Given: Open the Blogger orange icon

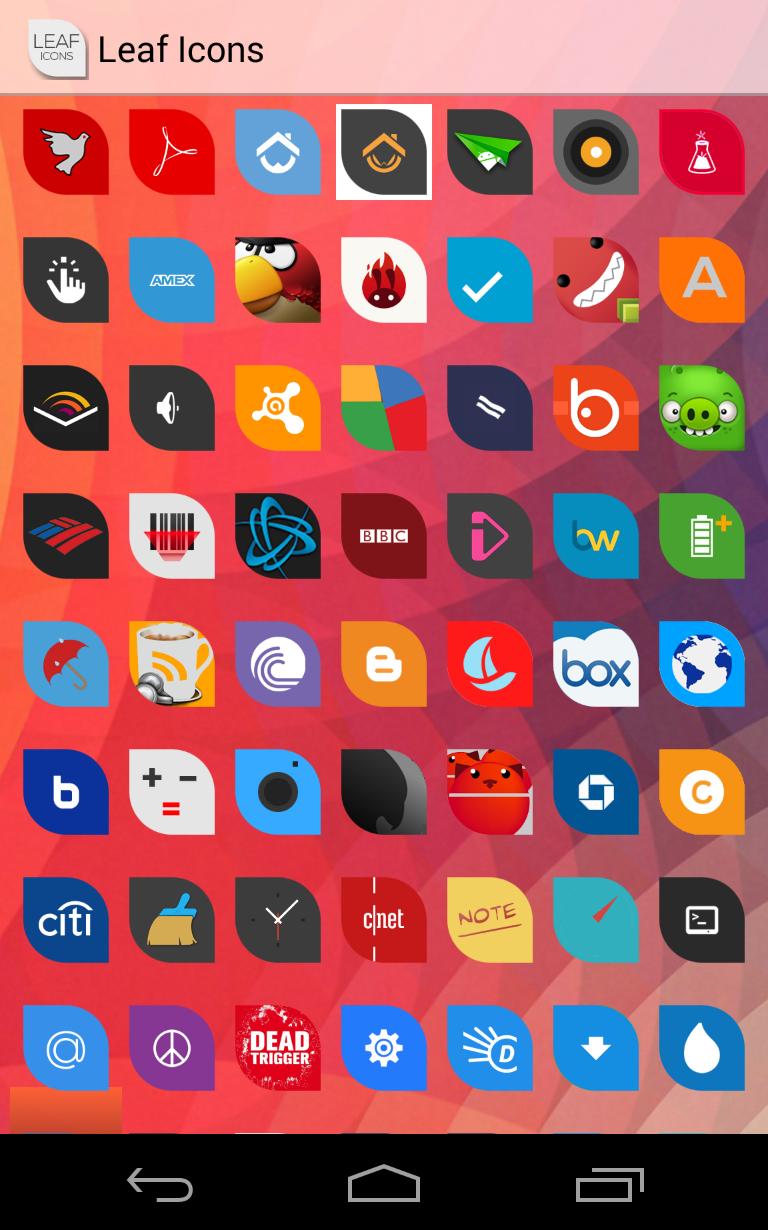Looking at the screenshot, I should [x=384, y=664].
